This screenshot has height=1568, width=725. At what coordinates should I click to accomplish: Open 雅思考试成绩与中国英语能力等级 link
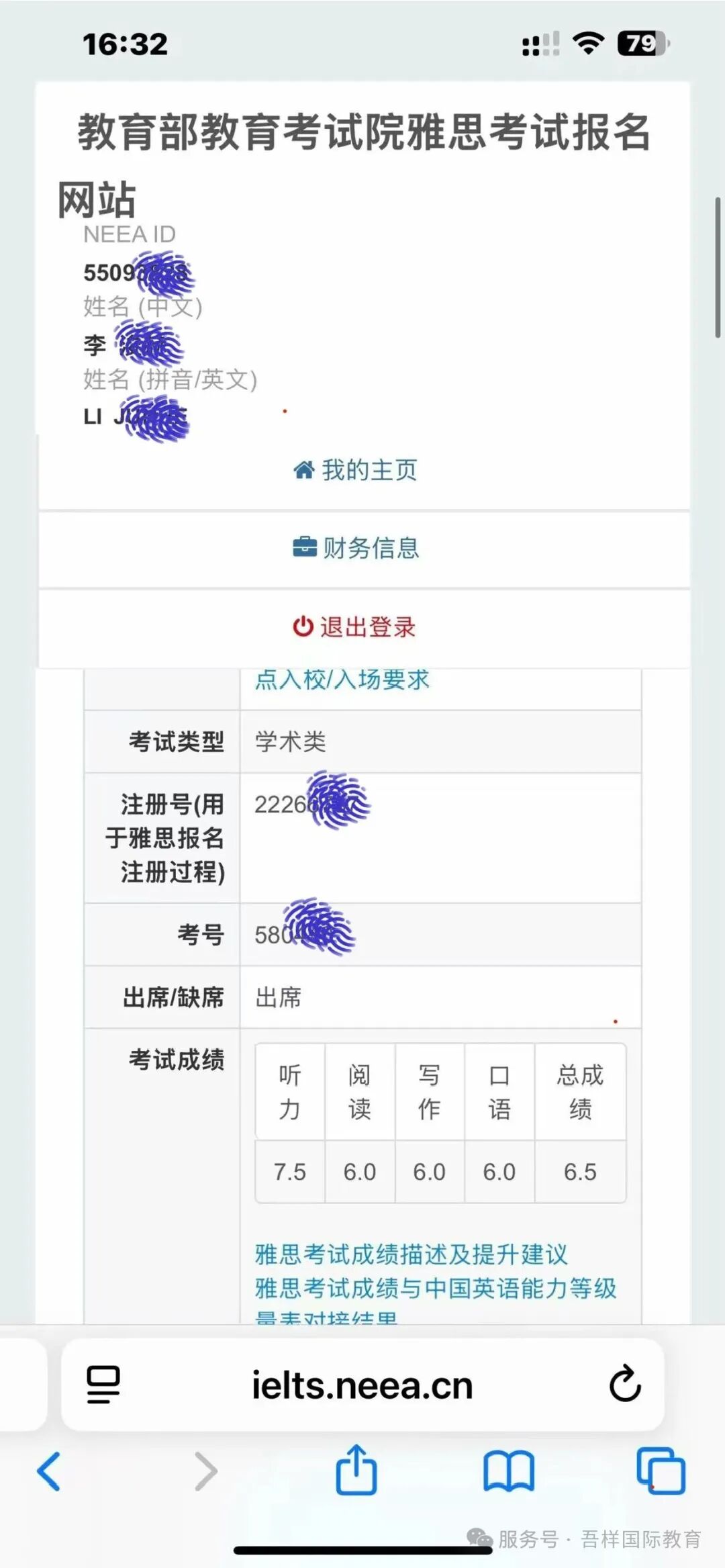(435, 1288)
